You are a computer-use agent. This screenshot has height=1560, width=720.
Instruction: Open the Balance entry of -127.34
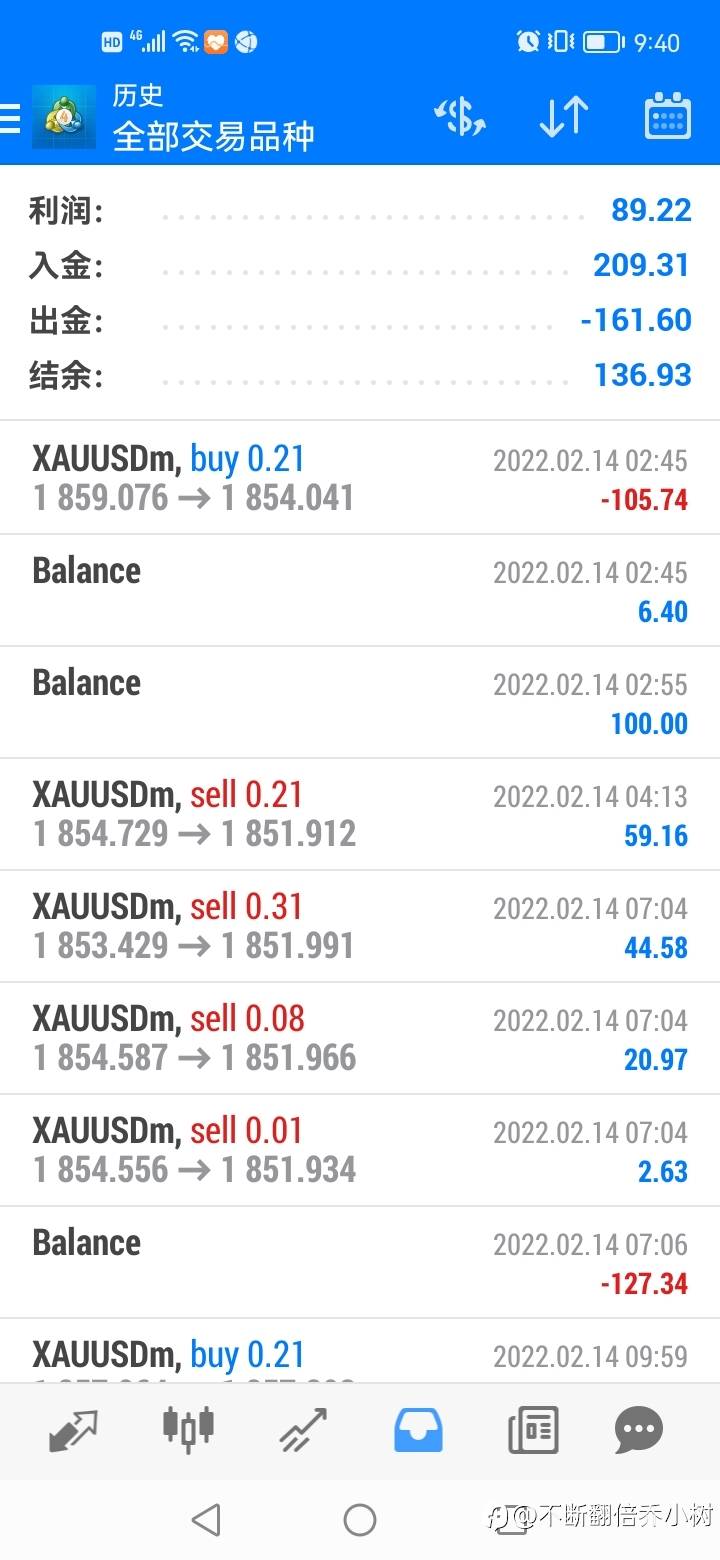pyautogui.click(x=360, y=1262)
